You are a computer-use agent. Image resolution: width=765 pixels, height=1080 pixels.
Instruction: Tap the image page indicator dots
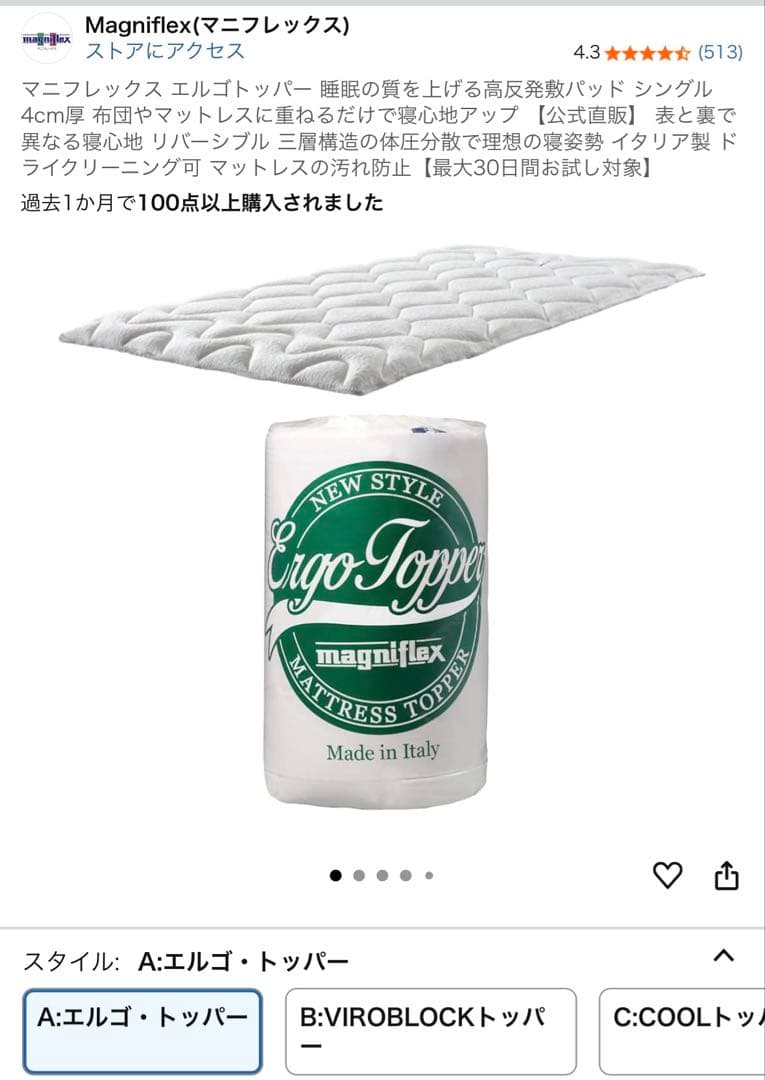[382, 875]
